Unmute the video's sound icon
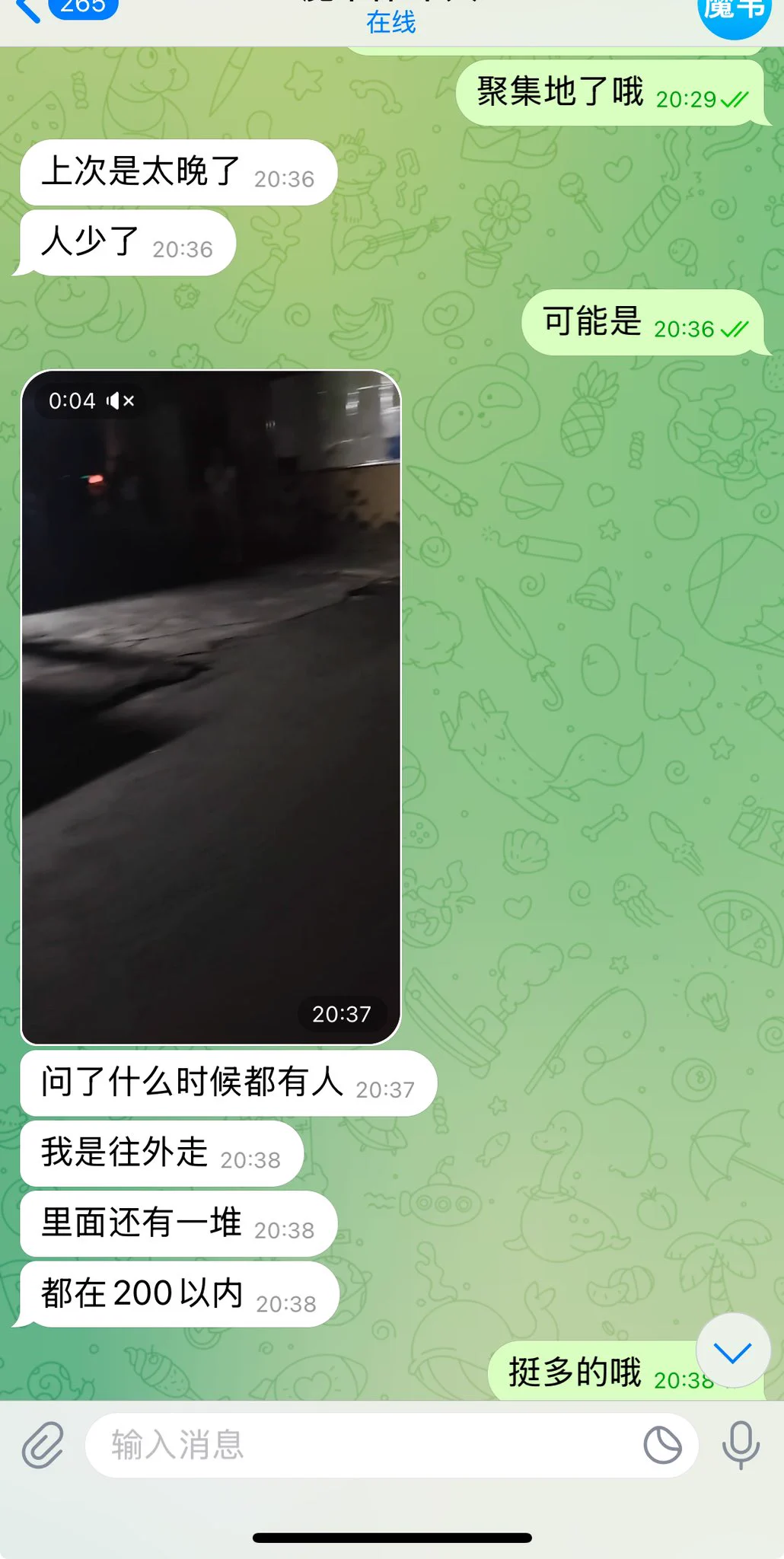Screen dimensions: 784x1559 (x=120, y=401)
